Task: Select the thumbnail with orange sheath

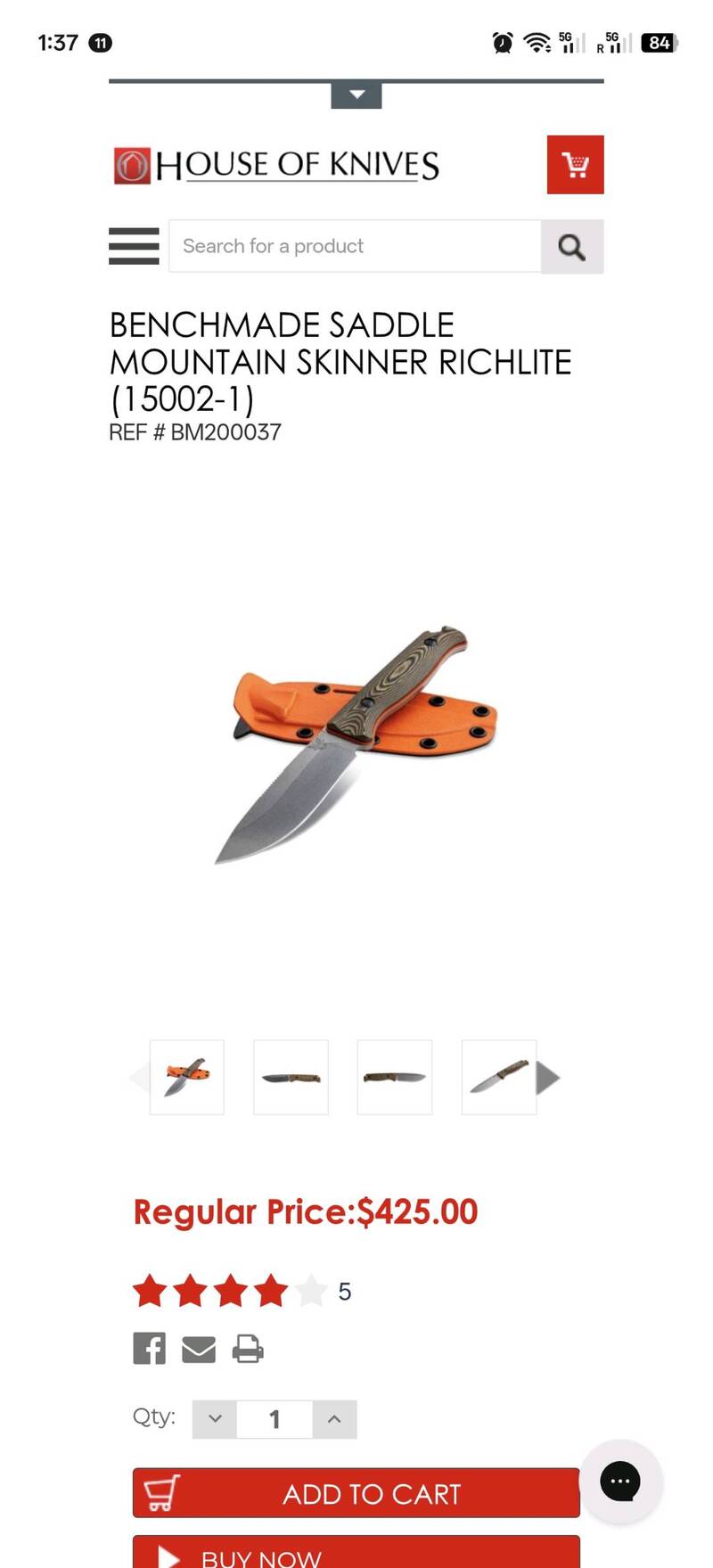Action: click(x=187, y=1077)
